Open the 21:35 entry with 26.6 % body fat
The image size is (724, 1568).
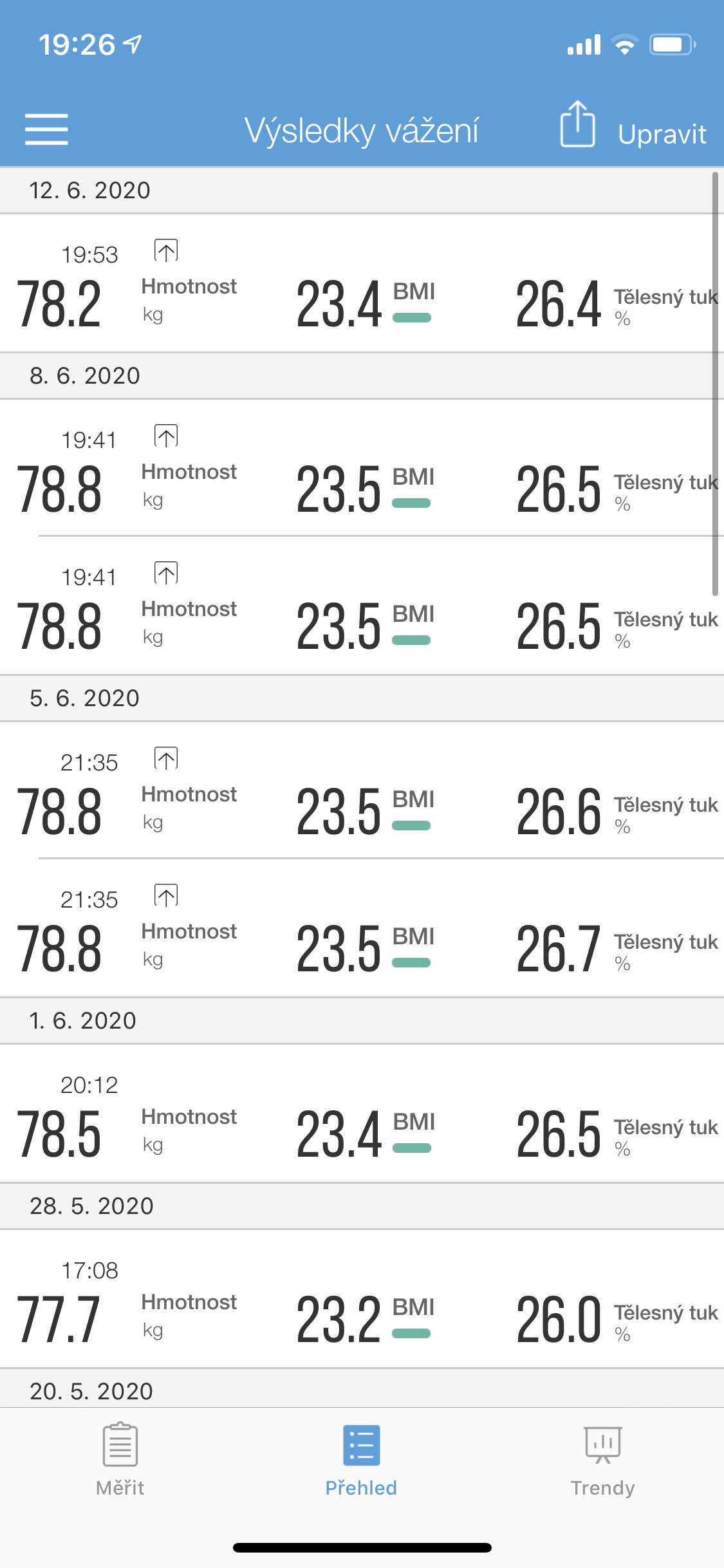point(362,790)
